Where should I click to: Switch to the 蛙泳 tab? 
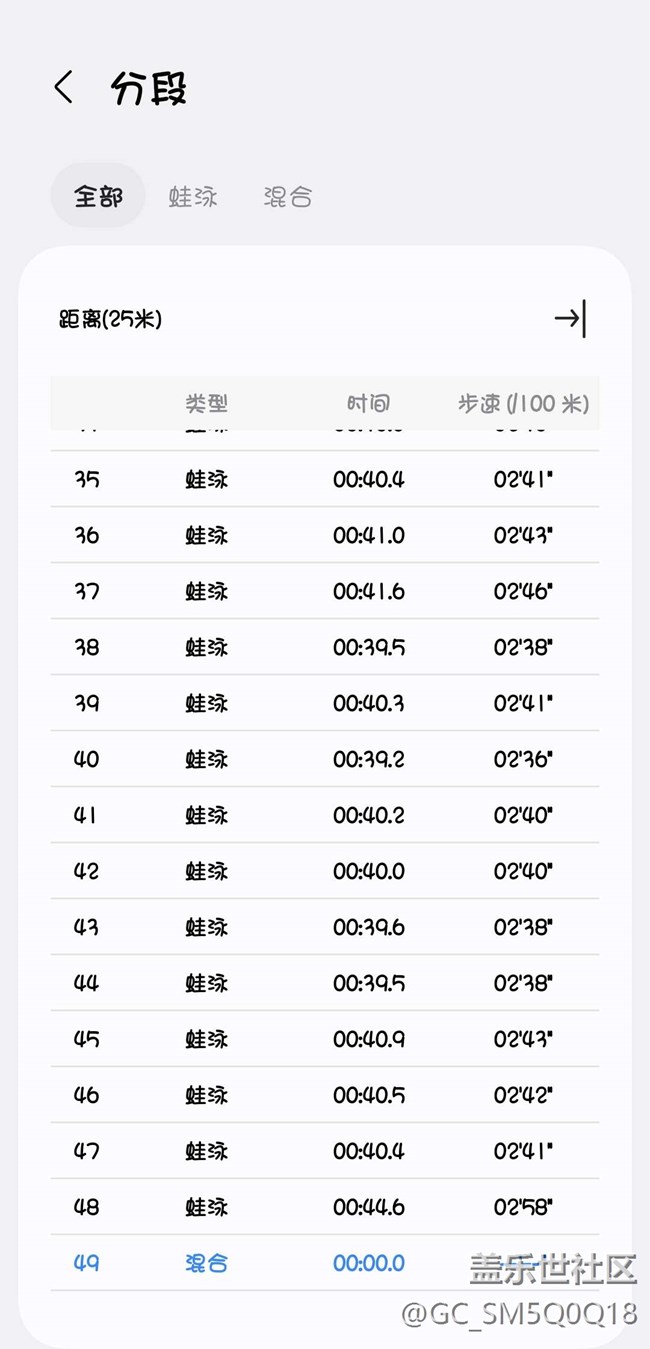193,196
